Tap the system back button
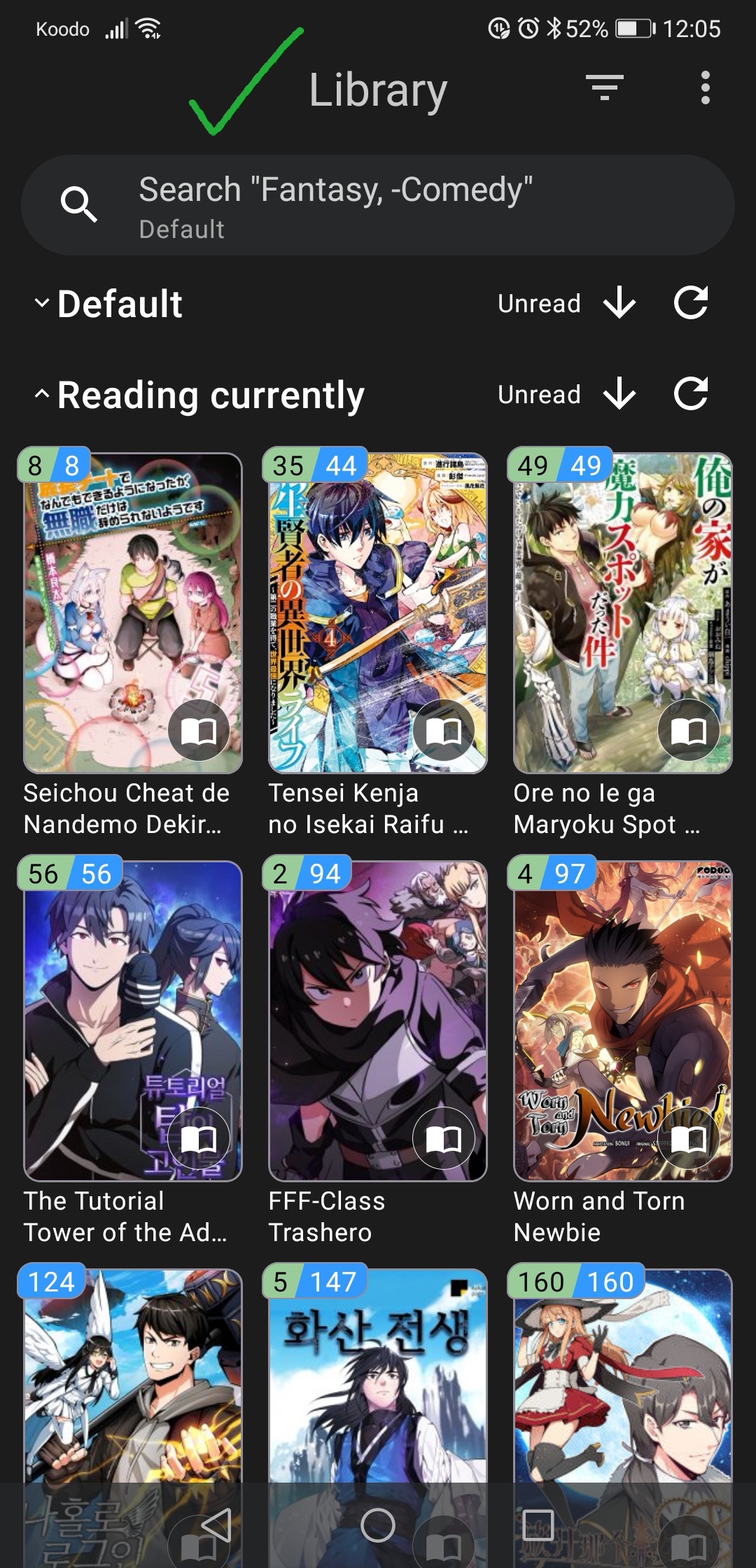 217,1525
